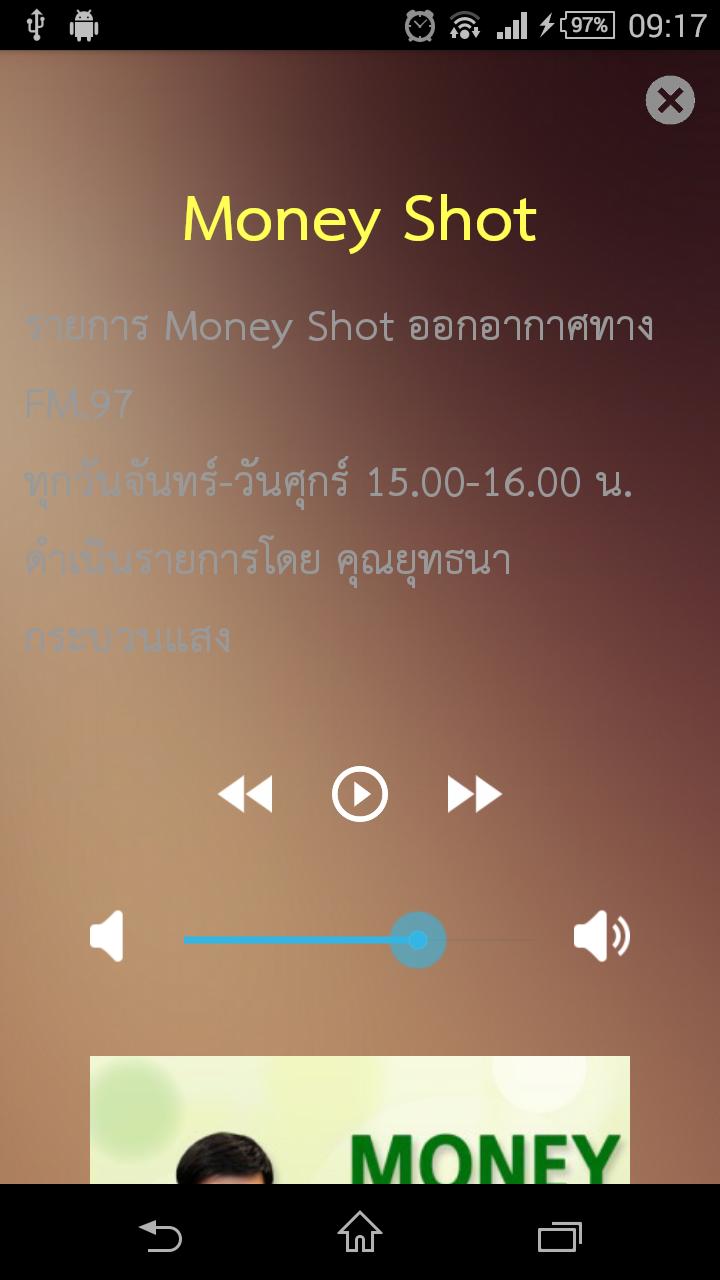The image size is (720, 1280).
Task: Tap the rewind icon to skip back
Action: (245, 793)
